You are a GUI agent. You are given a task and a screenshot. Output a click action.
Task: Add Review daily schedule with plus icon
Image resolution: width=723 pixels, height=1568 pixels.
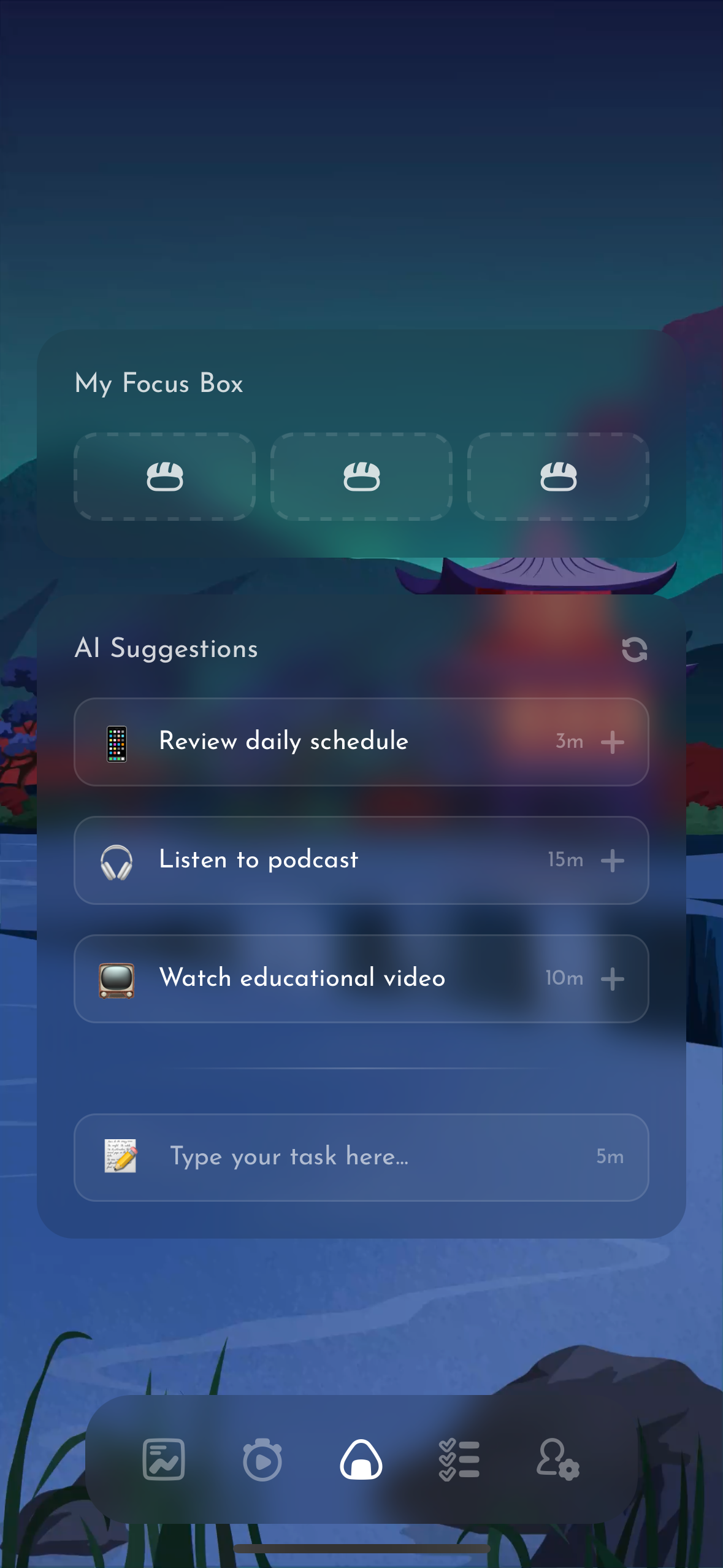point(612,742)
